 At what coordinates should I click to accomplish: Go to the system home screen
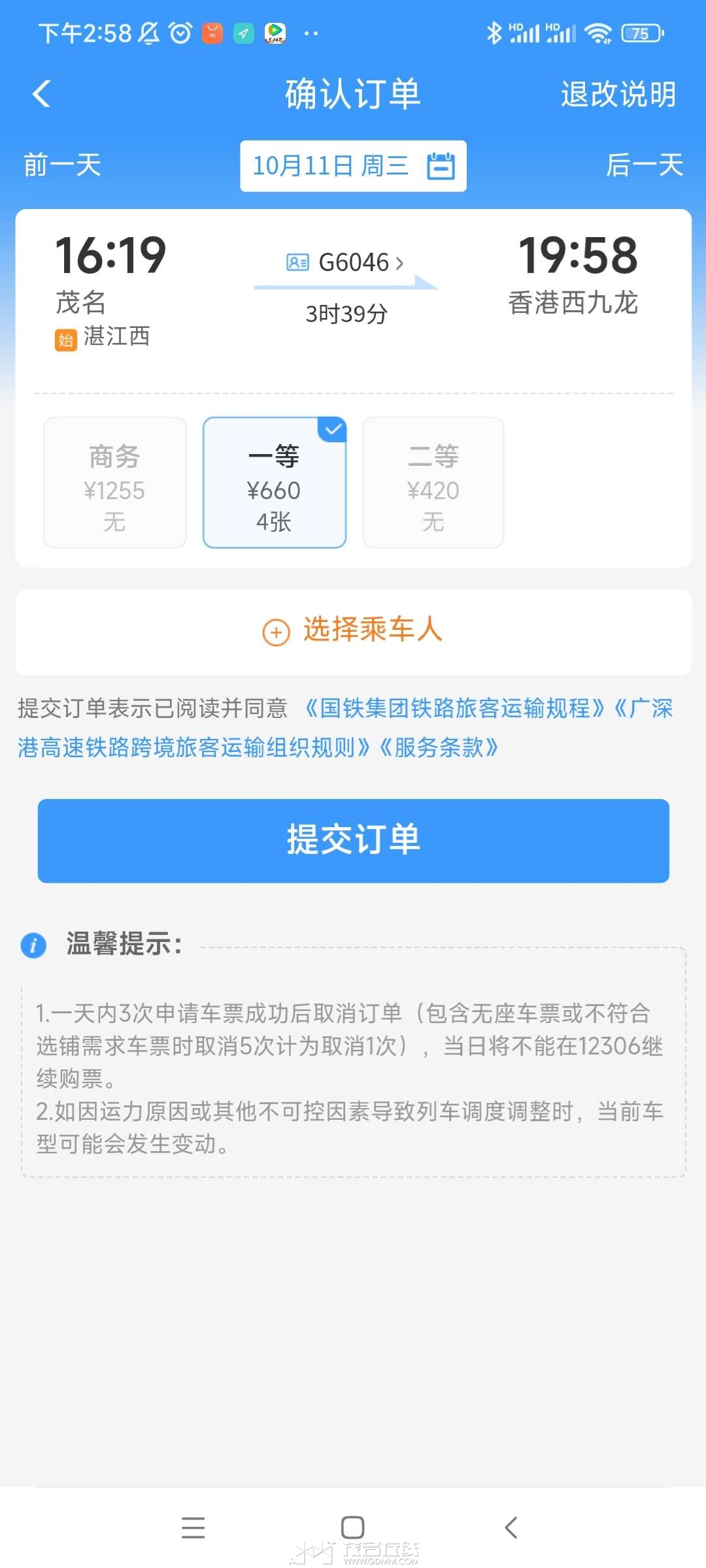[x=353, y=1527]
